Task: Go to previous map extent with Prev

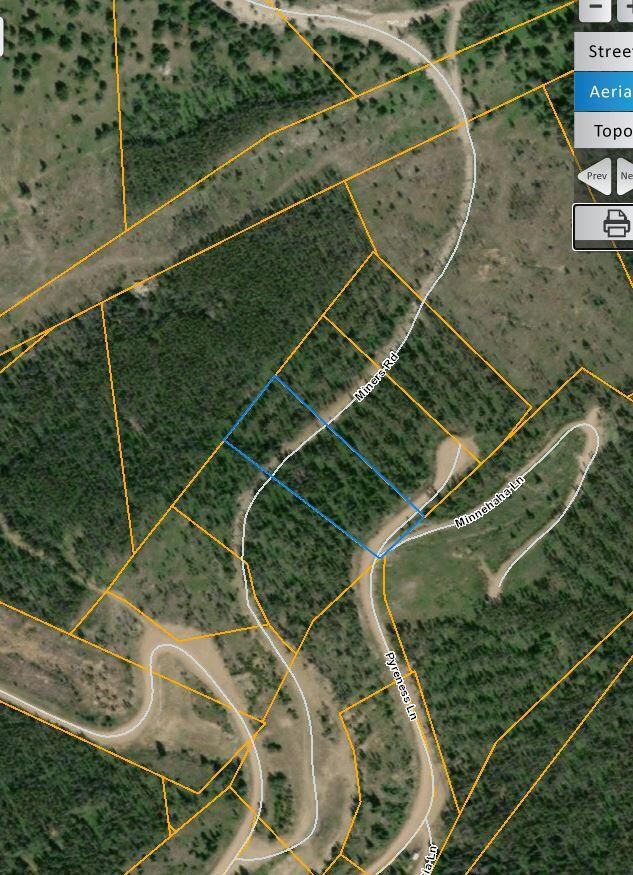Action: pos(595,175)
